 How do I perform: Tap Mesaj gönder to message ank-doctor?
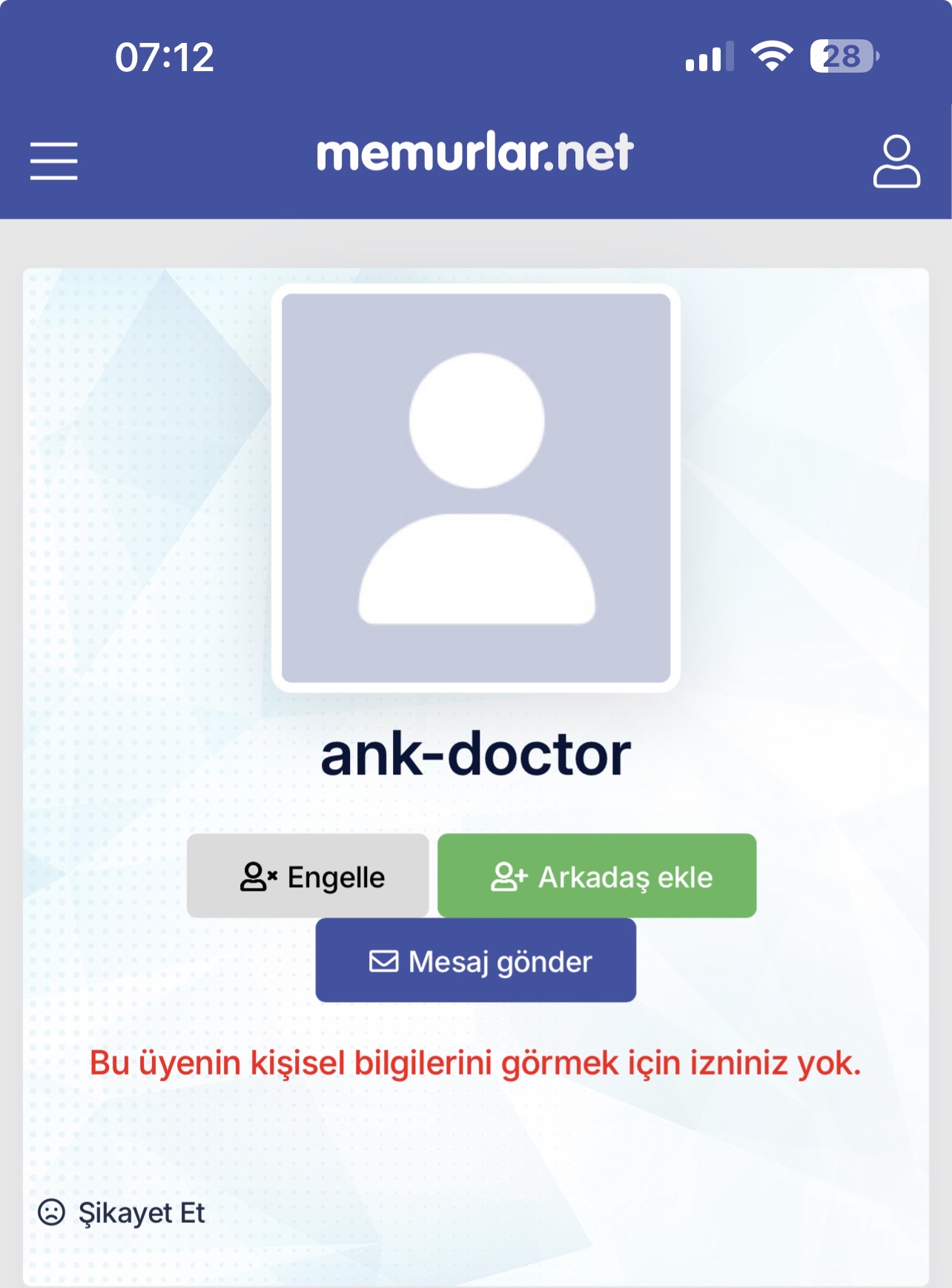pos(476,960)
